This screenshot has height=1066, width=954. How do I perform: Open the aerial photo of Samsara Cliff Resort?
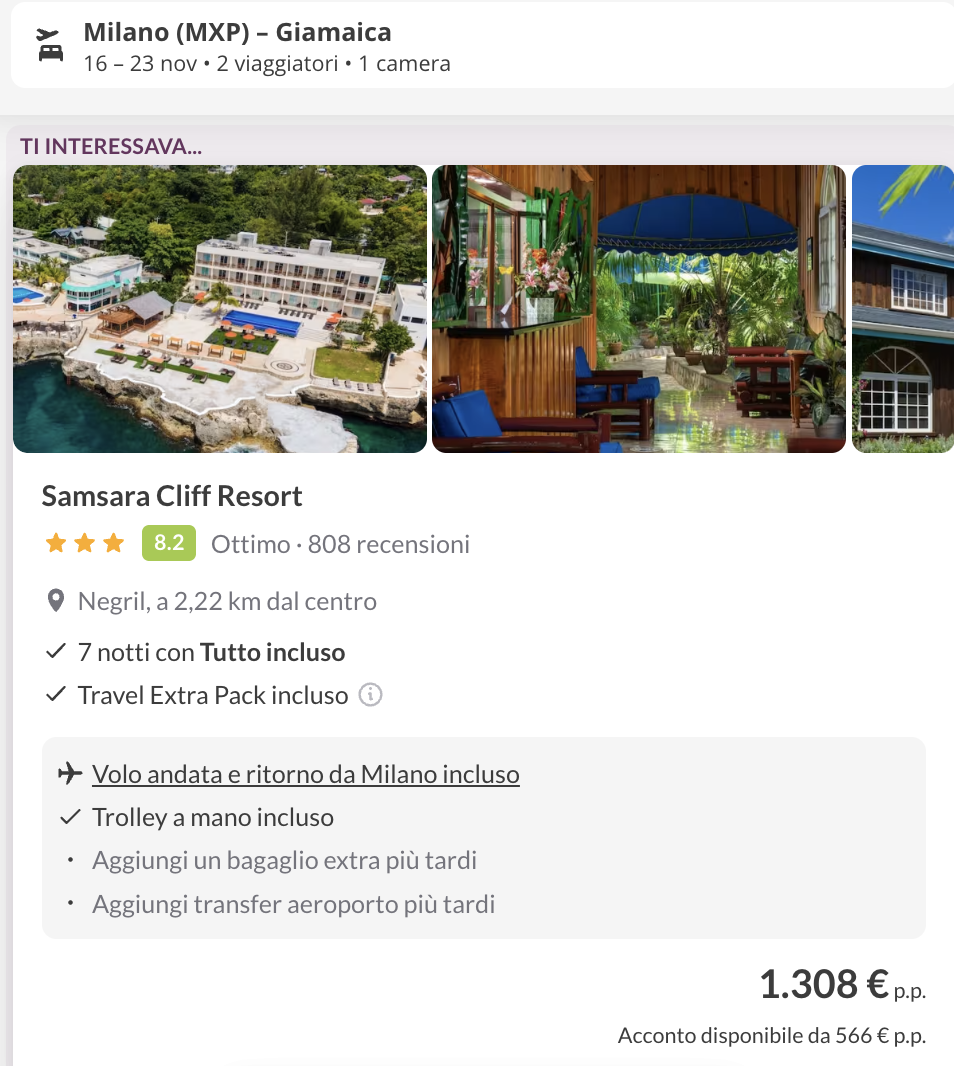220,309
